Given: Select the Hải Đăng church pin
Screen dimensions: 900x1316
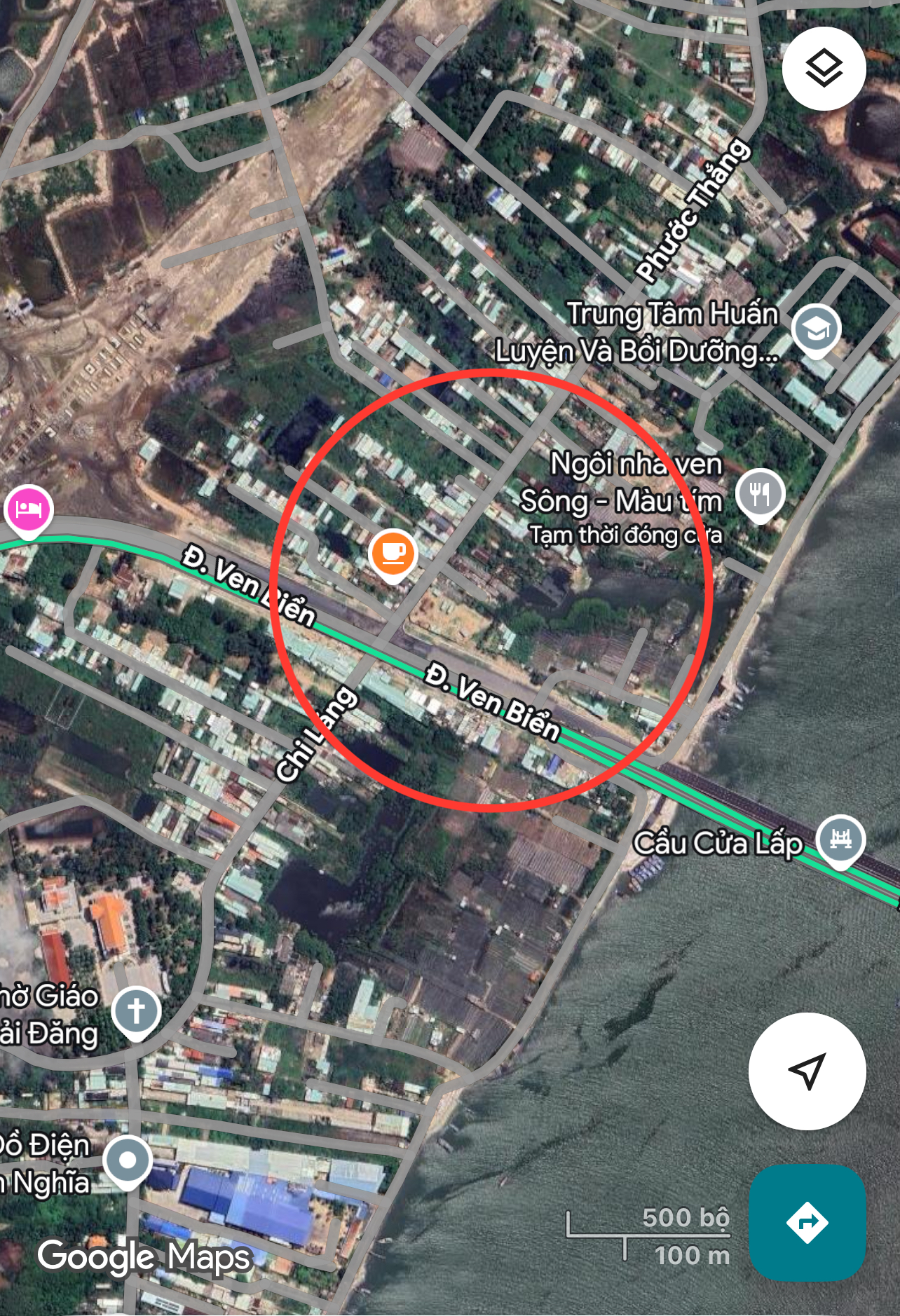Looking at the screenshot, I should pyautogui.click(x=136, y=1011).
